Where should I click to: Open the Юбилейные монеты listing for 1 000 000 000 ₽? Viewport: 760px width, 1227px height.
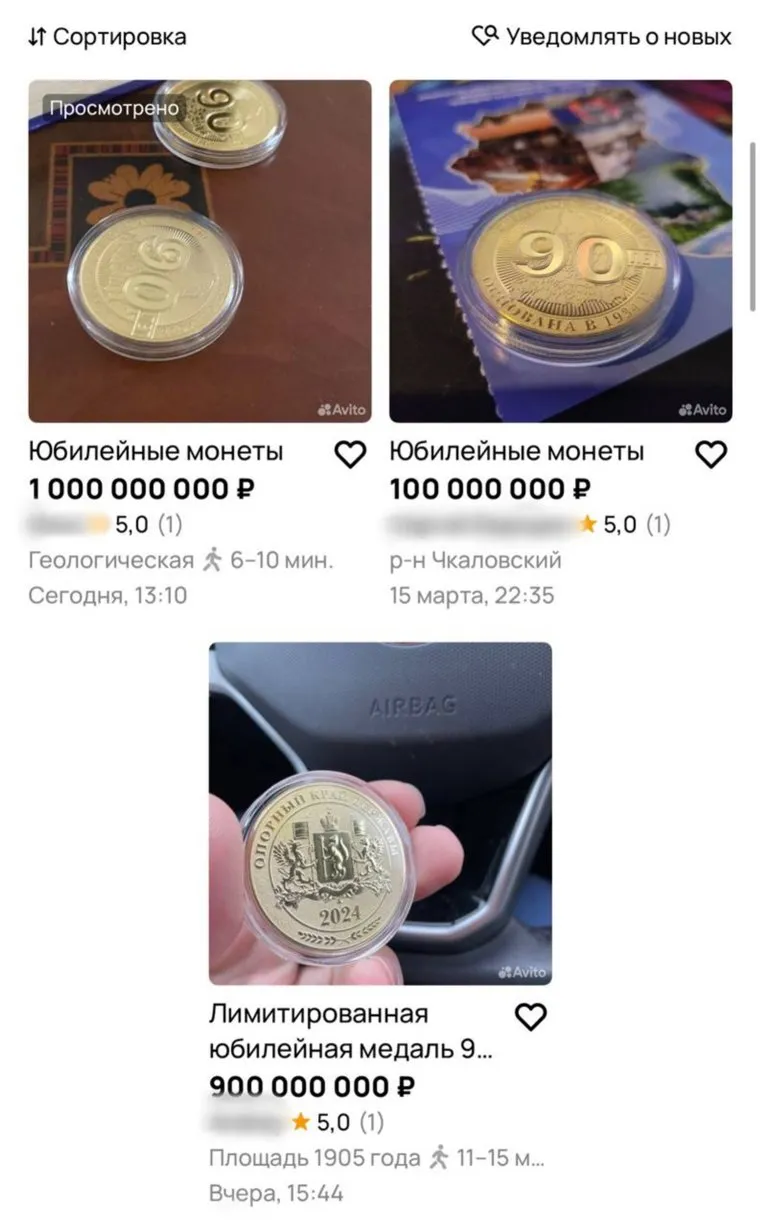[199, 251]
